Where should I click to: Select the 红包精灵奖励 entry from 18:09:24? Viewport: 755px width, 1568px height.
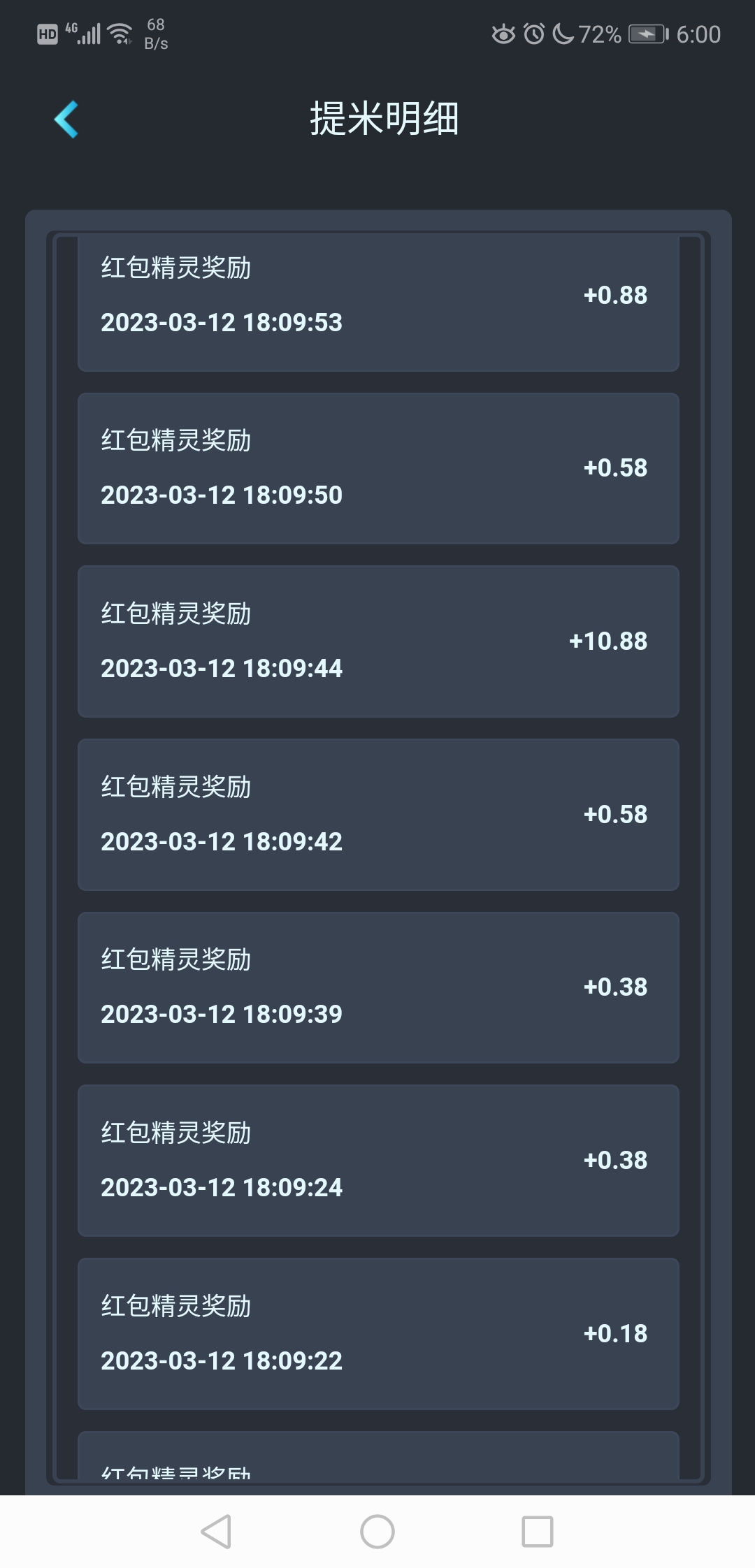tap(377, 1159)
